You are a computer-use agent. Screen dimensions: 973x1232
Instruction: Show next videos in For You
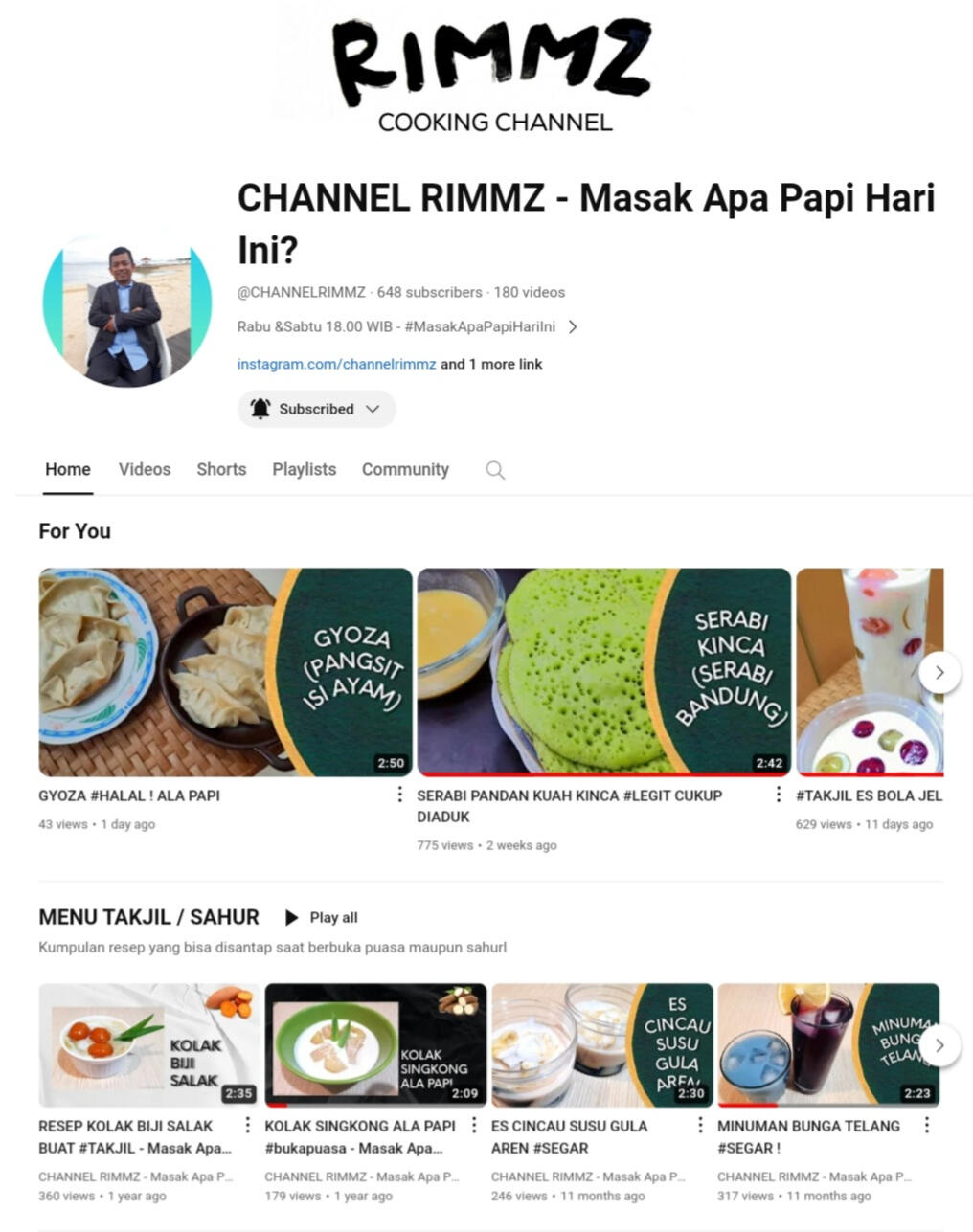939,672
